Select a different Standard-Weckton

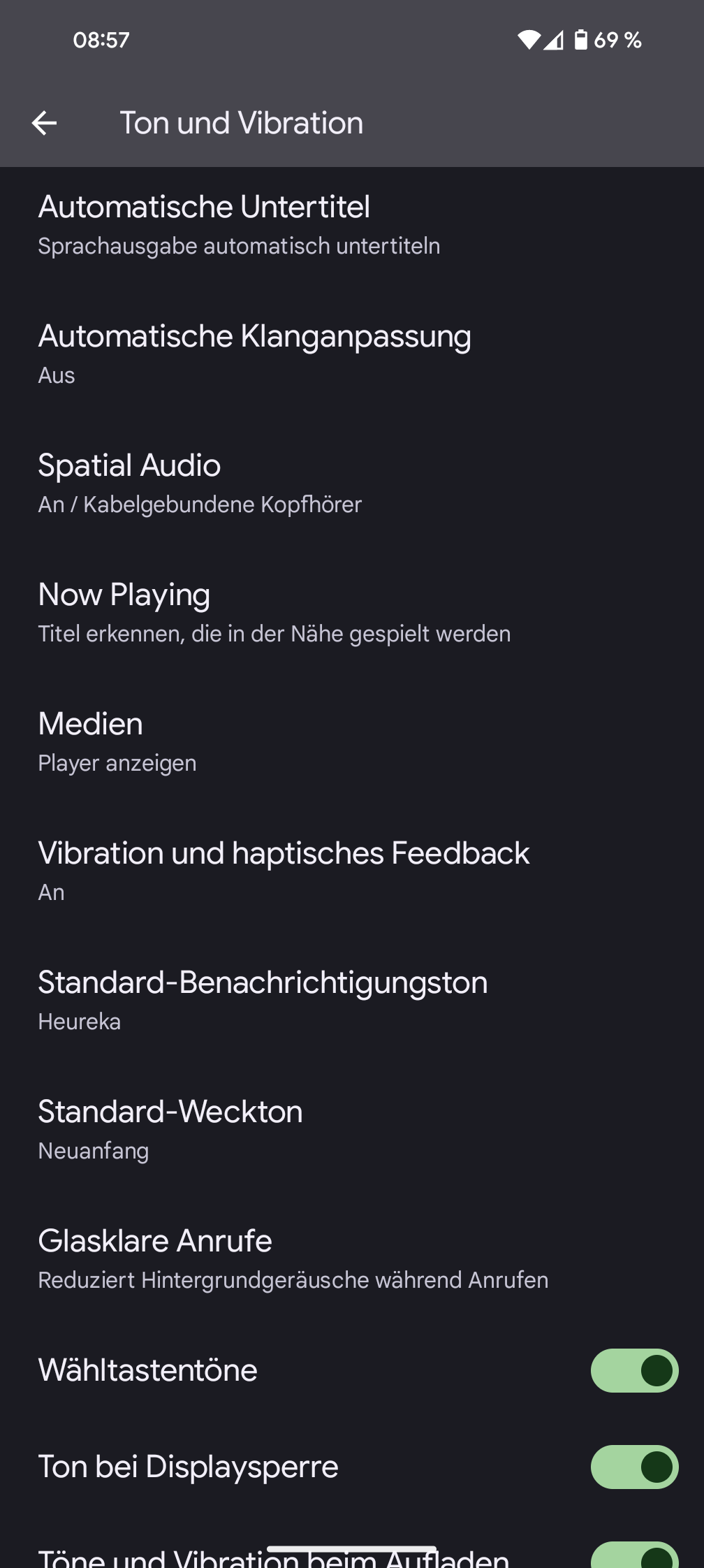(279, 1130)
